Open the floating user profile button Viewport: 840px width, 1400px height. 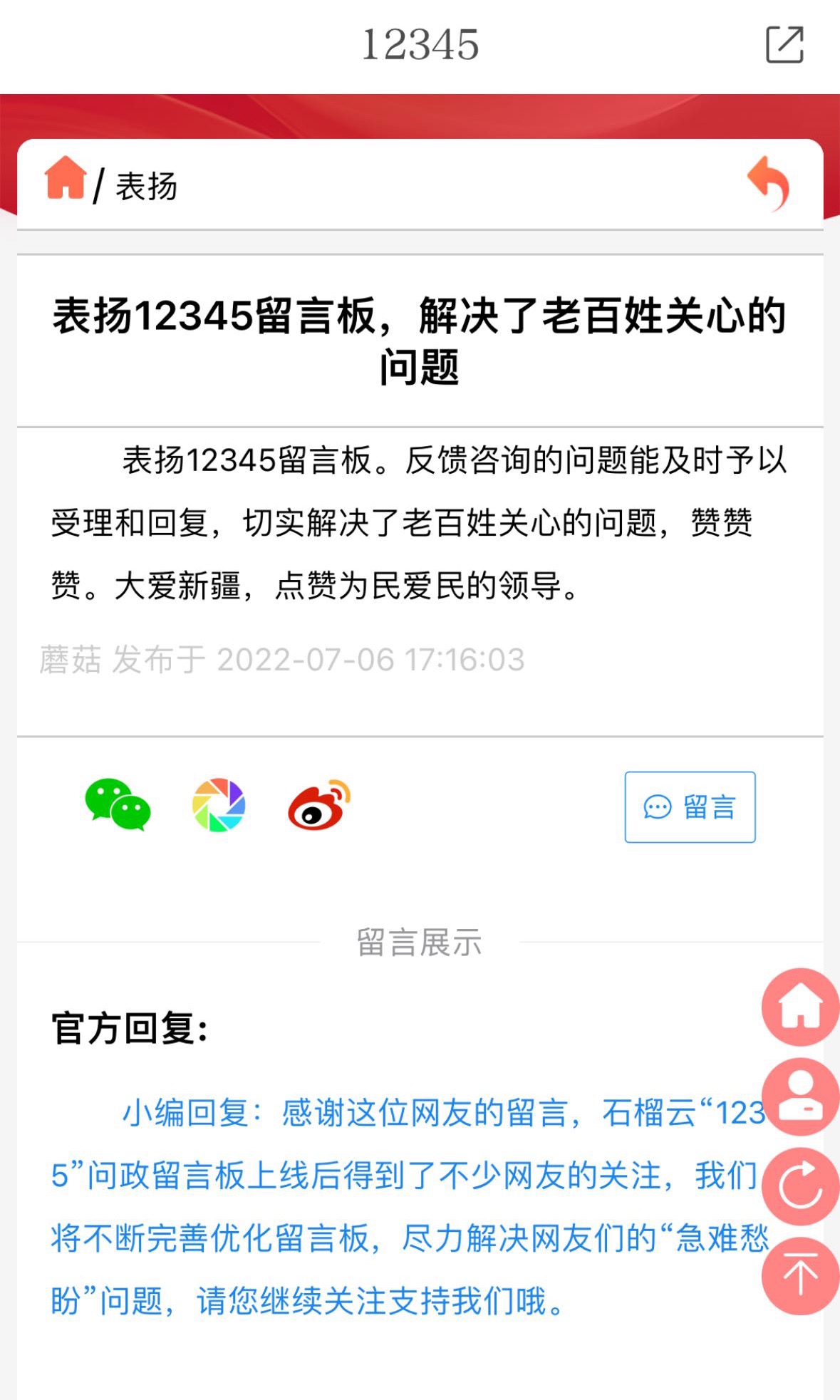pos(800,1096)
